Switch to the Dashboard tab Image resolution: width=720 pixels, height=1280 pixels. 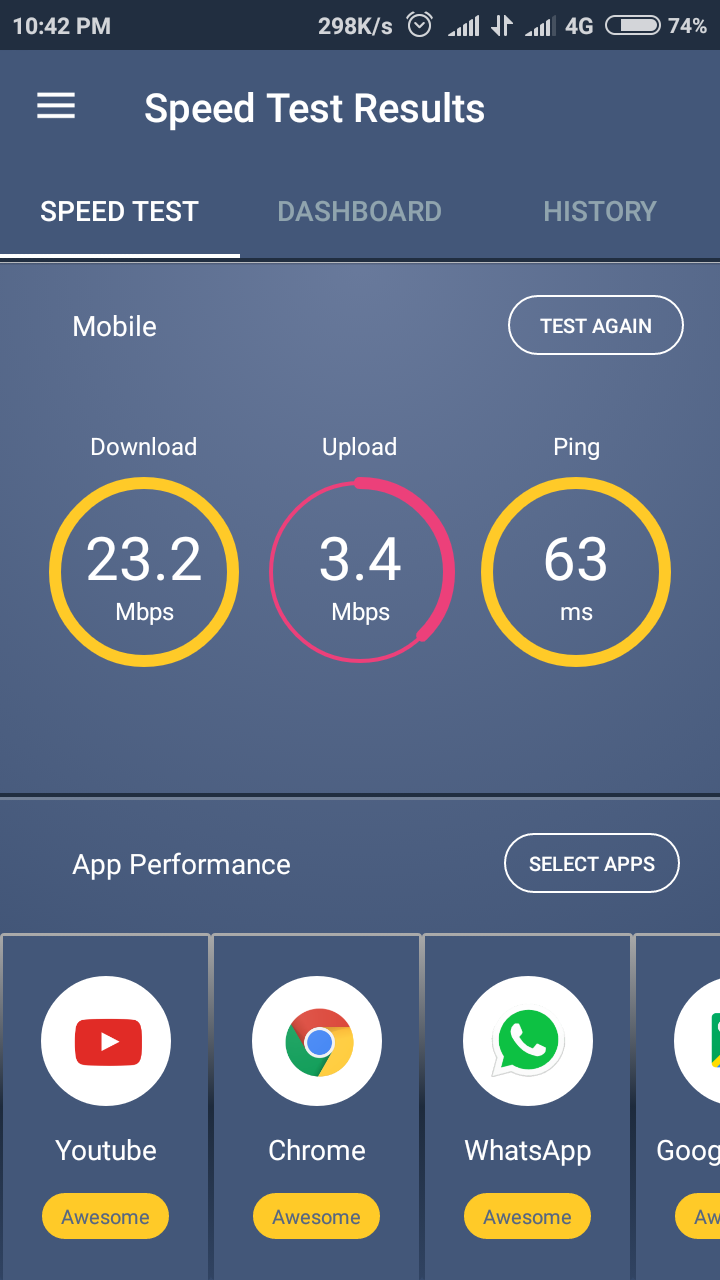[x=359, y=211]
